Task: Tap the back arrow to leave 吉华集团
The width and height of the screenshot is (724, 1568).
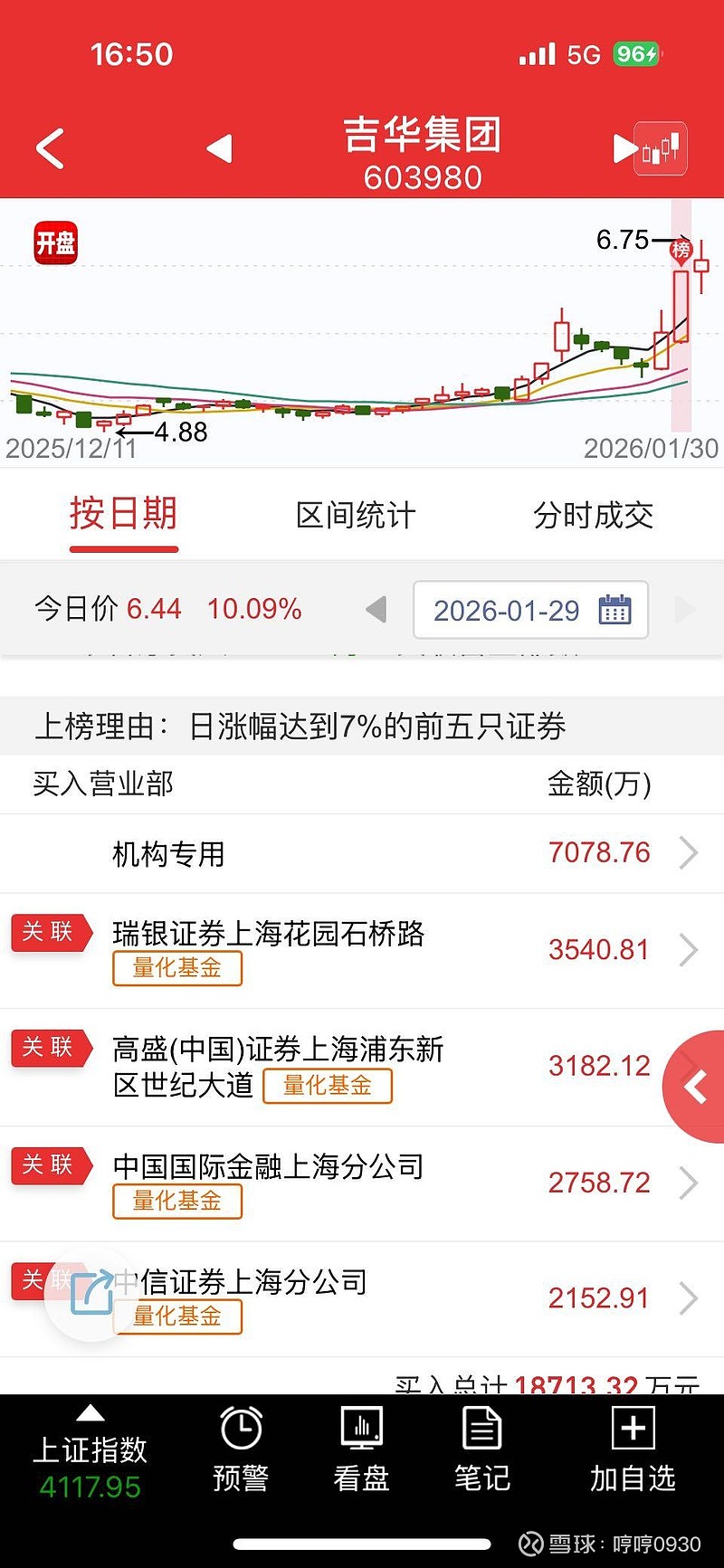Action: pos(50,147)
